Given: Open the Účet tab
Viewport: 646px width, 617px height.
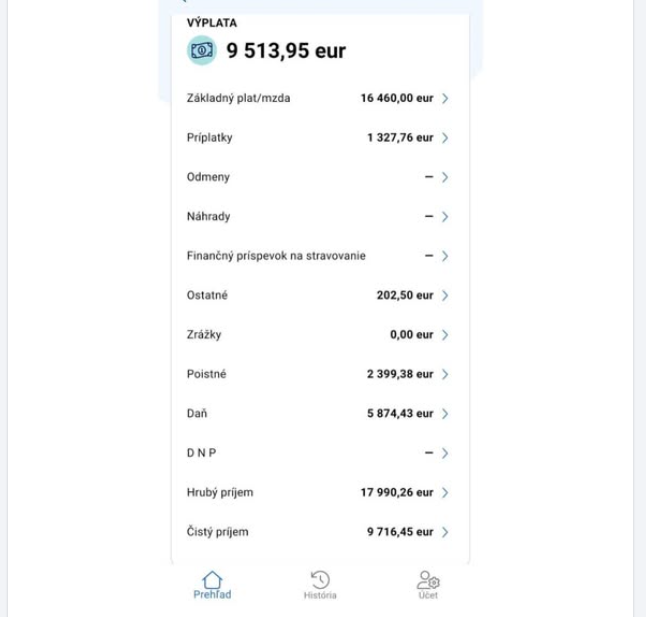Looking at the screenshot, I should [429, 585].
